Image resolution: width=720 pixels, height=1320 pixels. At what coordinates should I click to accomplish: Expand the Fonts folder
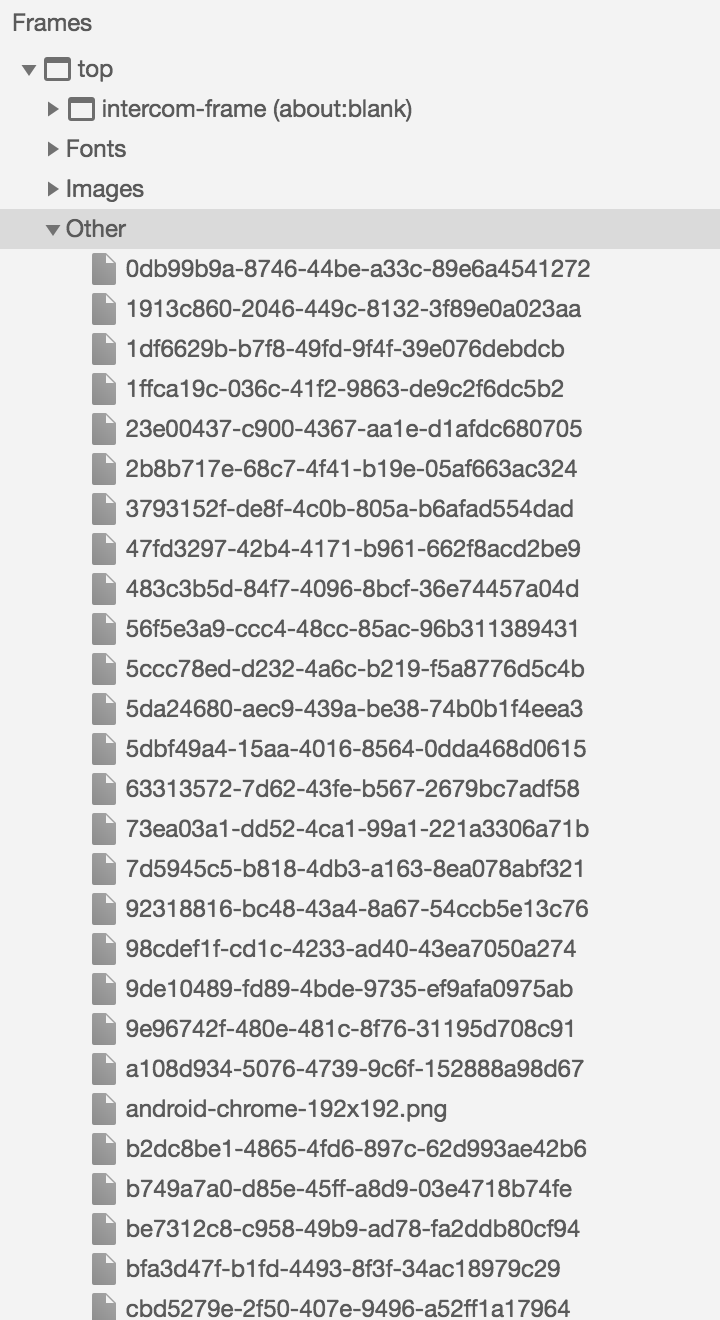[53, 149]
